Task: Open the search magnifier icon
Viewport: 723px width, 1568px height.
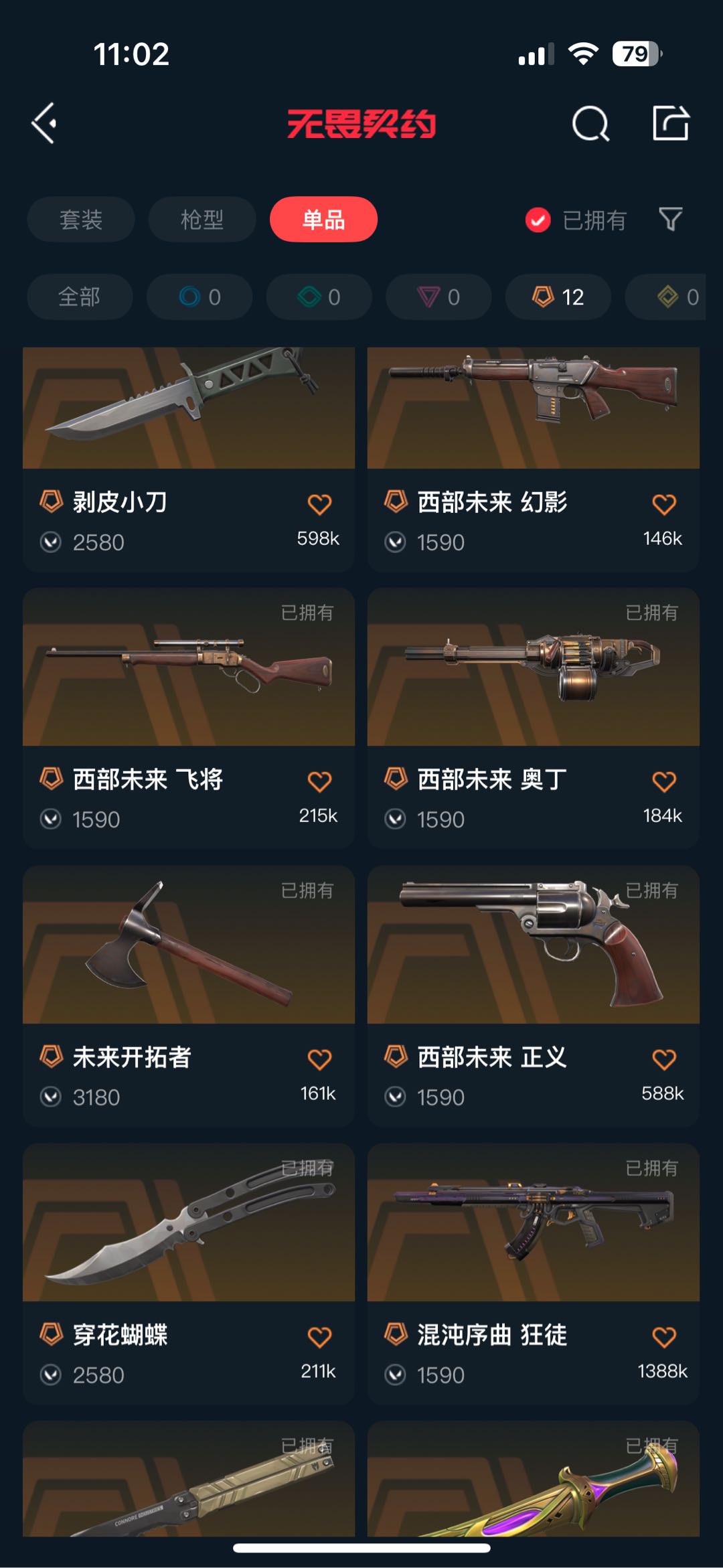Action: 590,123
